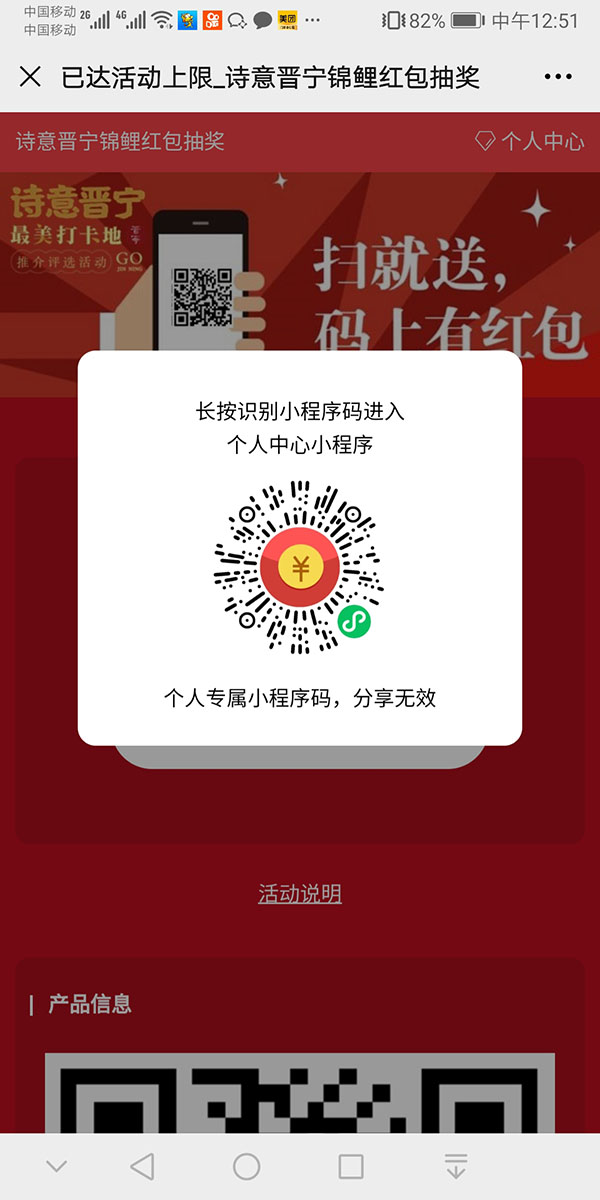Open the recent apps view
Viewport: 600px width, 1200px height.
pos(351,1166)
